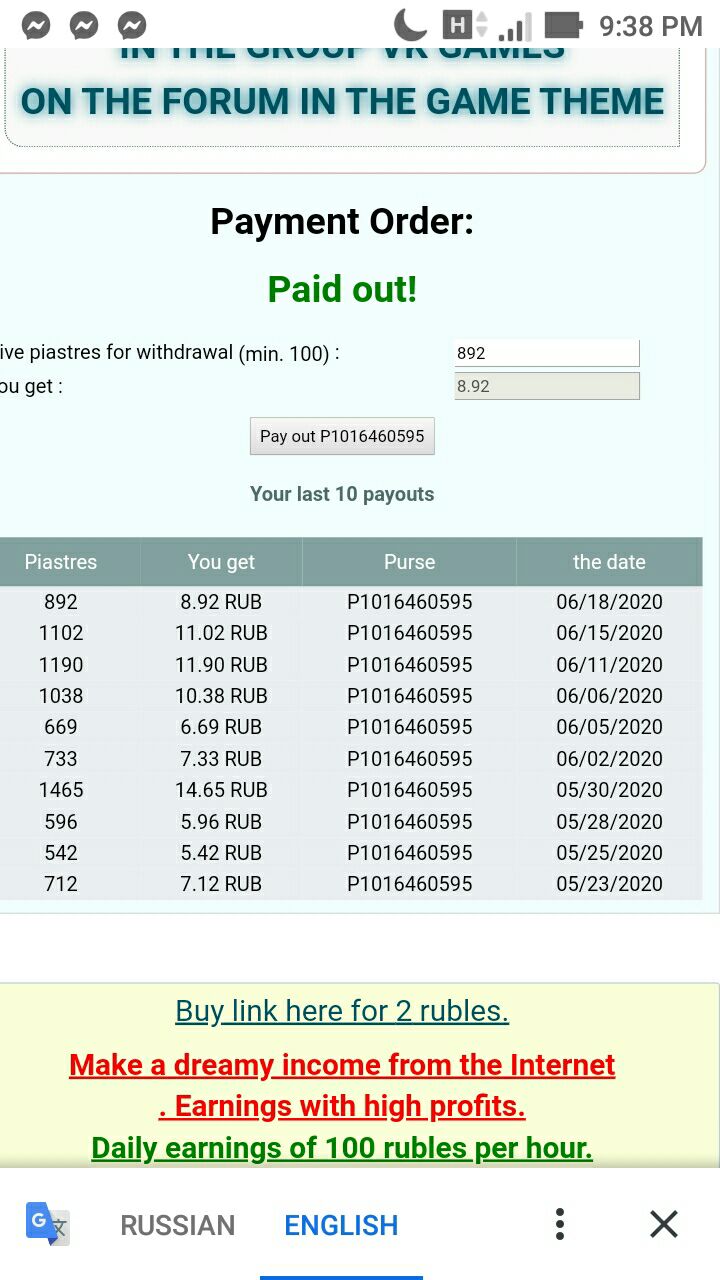Open translate bar overflow menu

[x=560, y=1224]
